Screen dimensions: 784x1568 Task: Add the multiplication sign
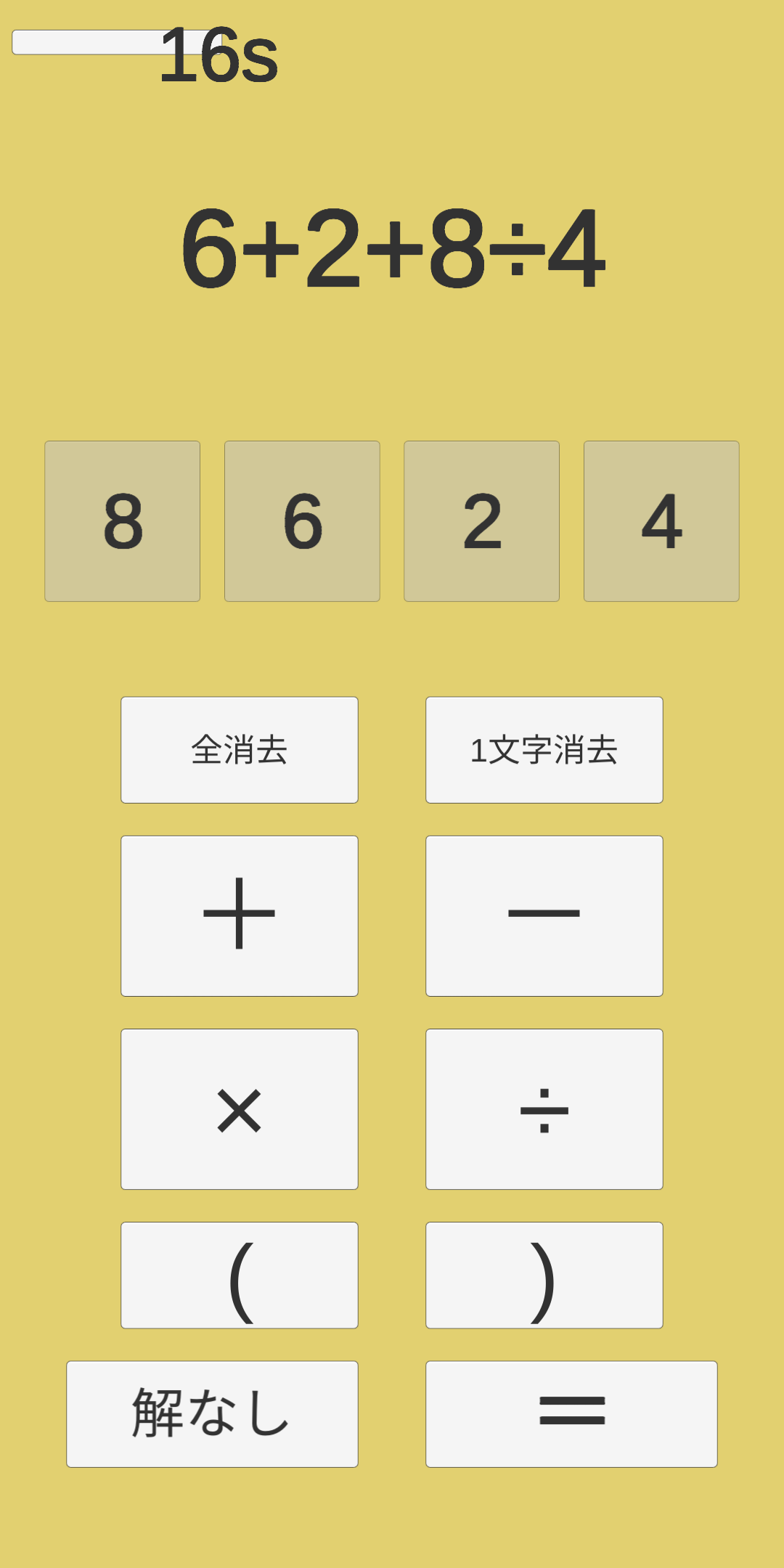tap(240, 1108)
